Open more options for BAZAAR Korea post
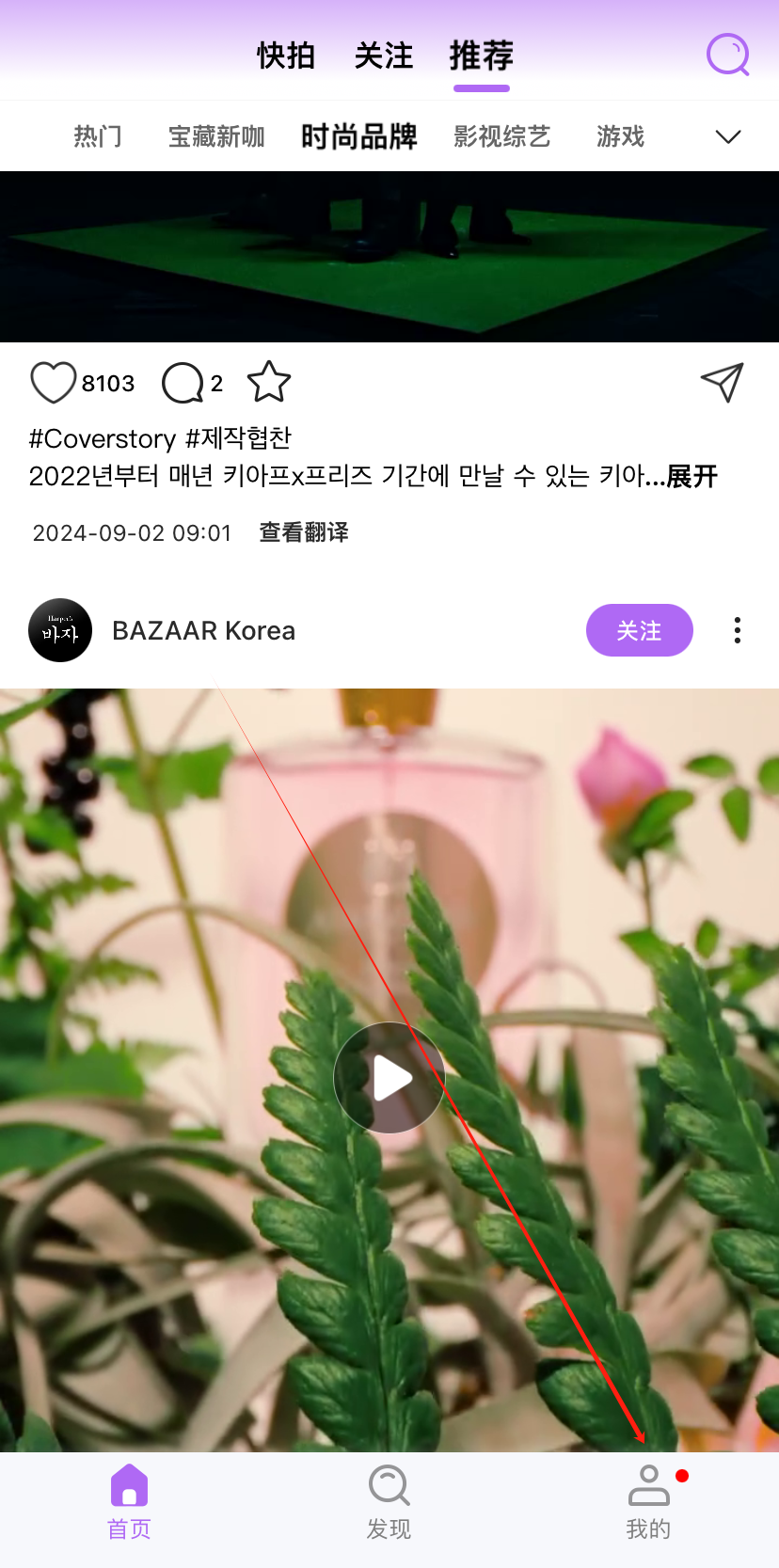 738,630
